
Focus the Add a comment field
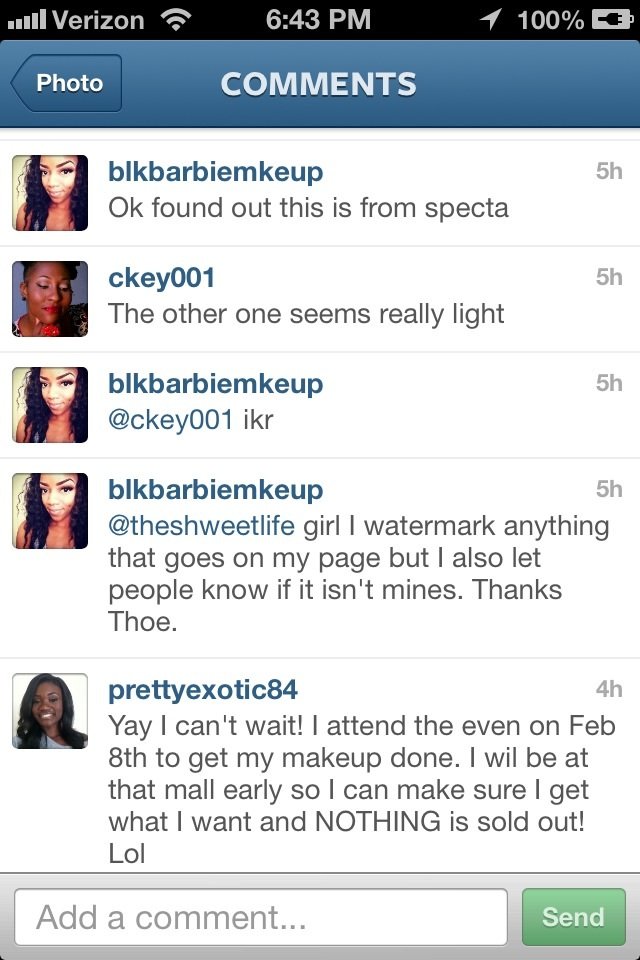260,917
